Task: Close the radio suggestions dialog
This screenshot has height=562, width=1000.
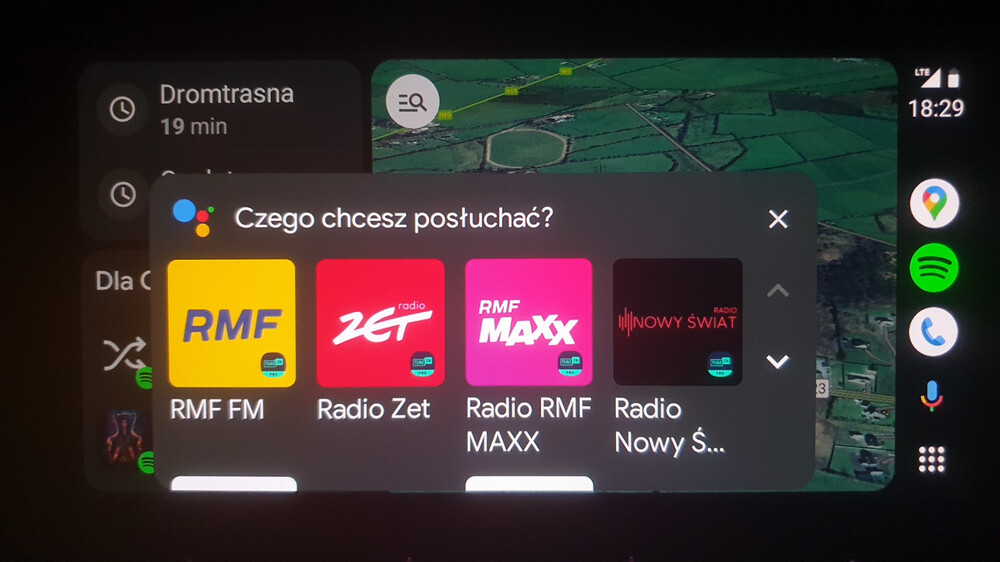Action: click(x=778, y=219)
